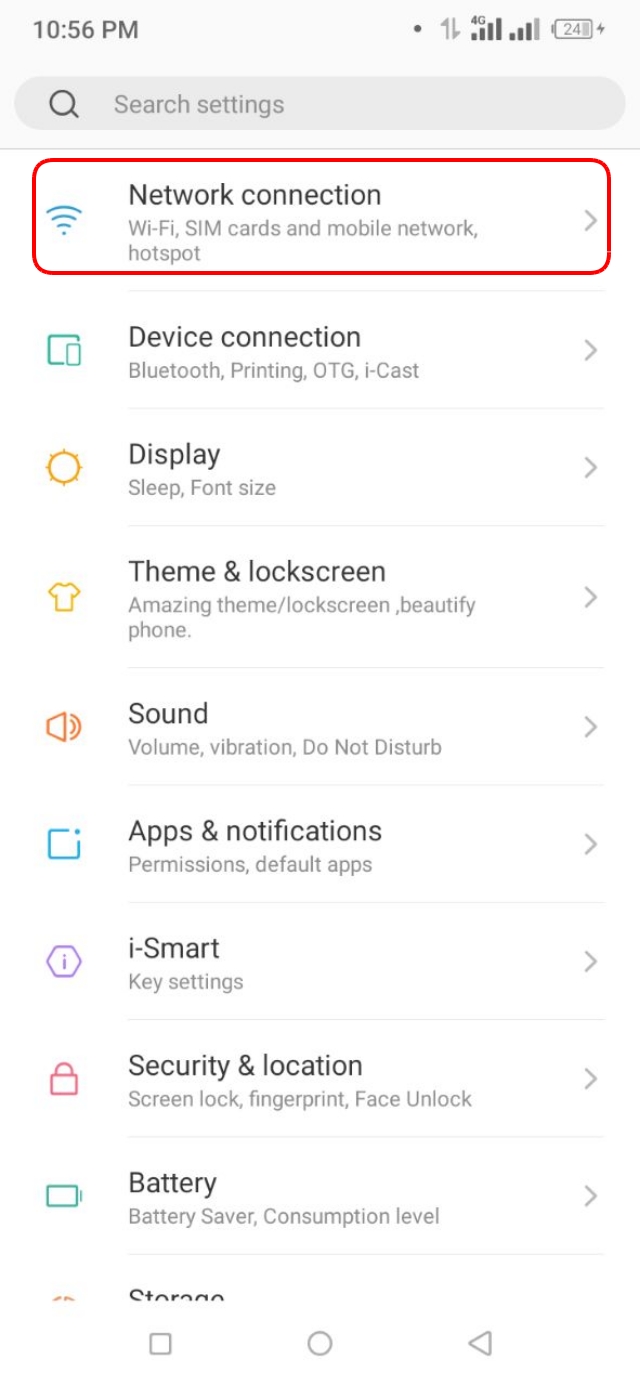Tap the Search settings field
Image resolution: width=640 pixels, height=1386 pixels.
coord(320,104)
